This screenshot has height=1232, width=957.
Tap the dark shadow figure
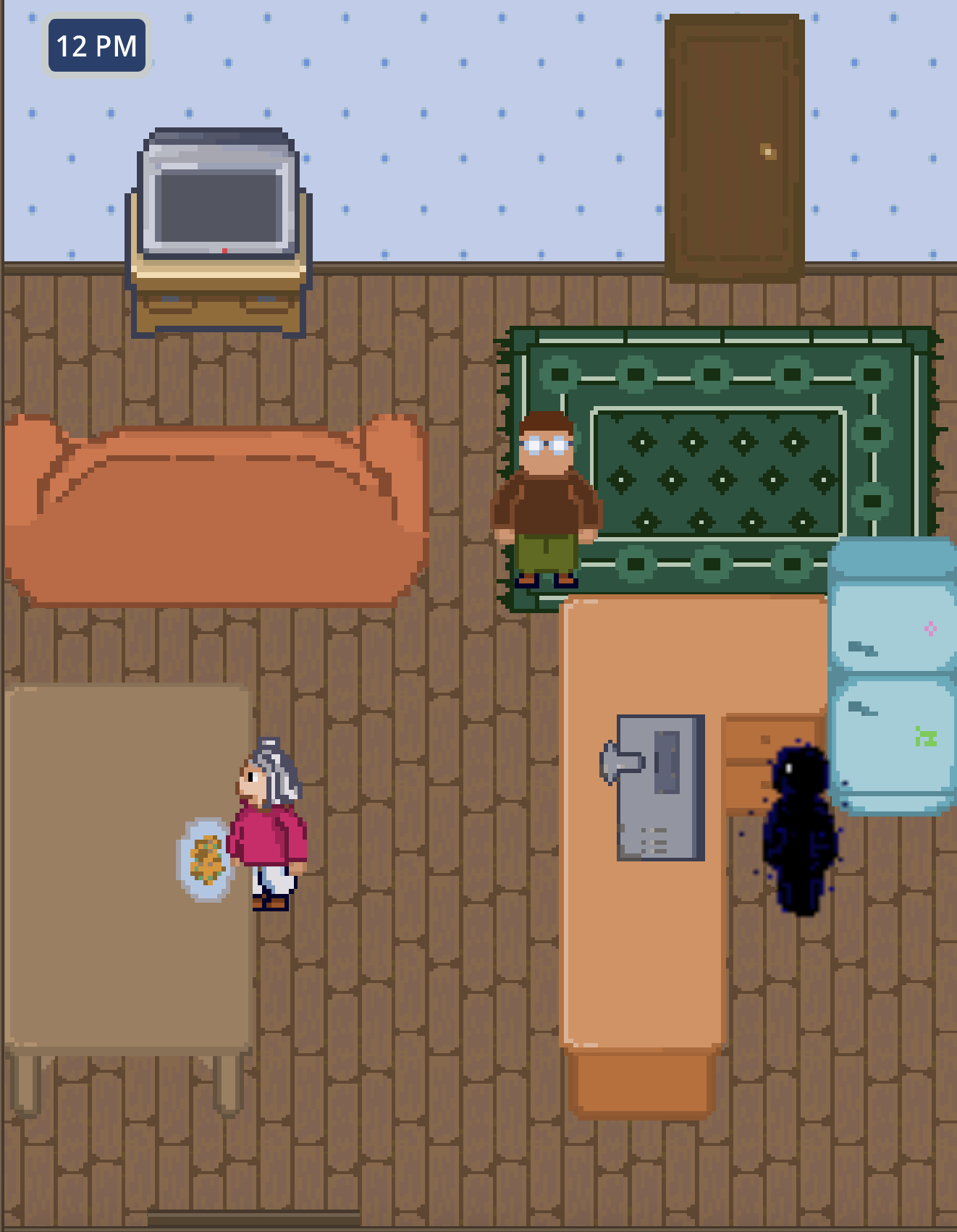pos(798,829)
